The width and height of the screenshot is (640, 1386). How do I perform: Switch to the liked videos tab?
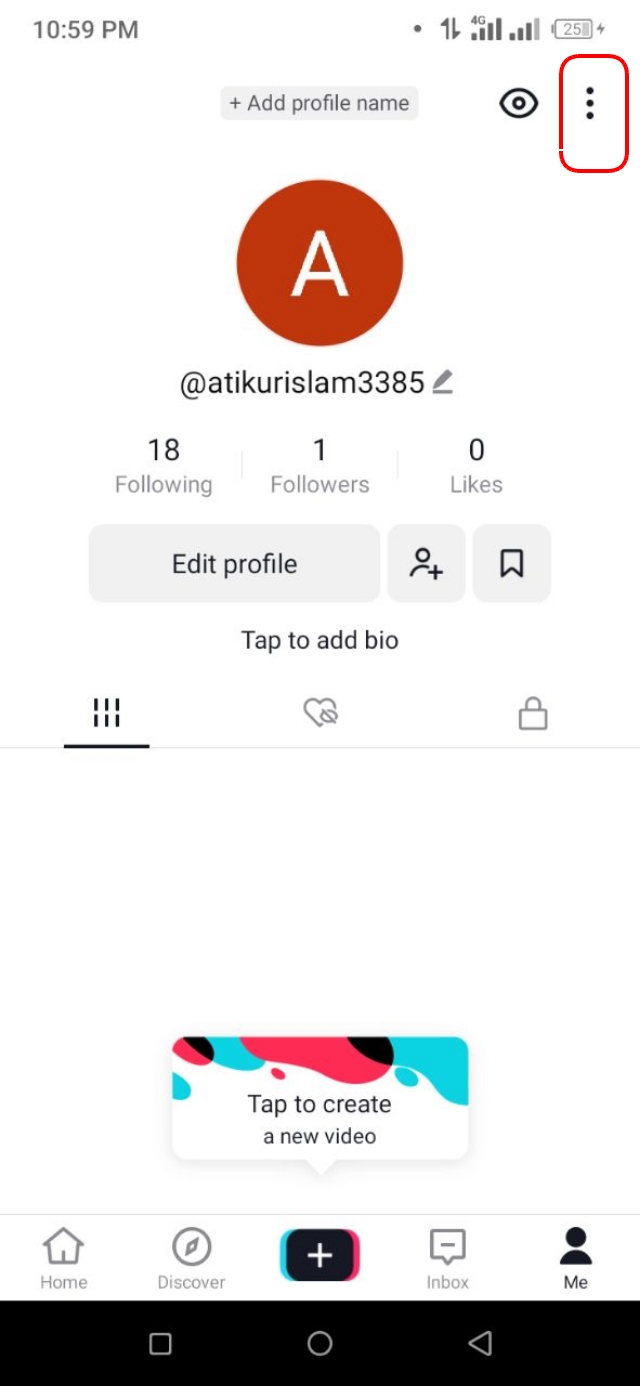coord(320,713)
